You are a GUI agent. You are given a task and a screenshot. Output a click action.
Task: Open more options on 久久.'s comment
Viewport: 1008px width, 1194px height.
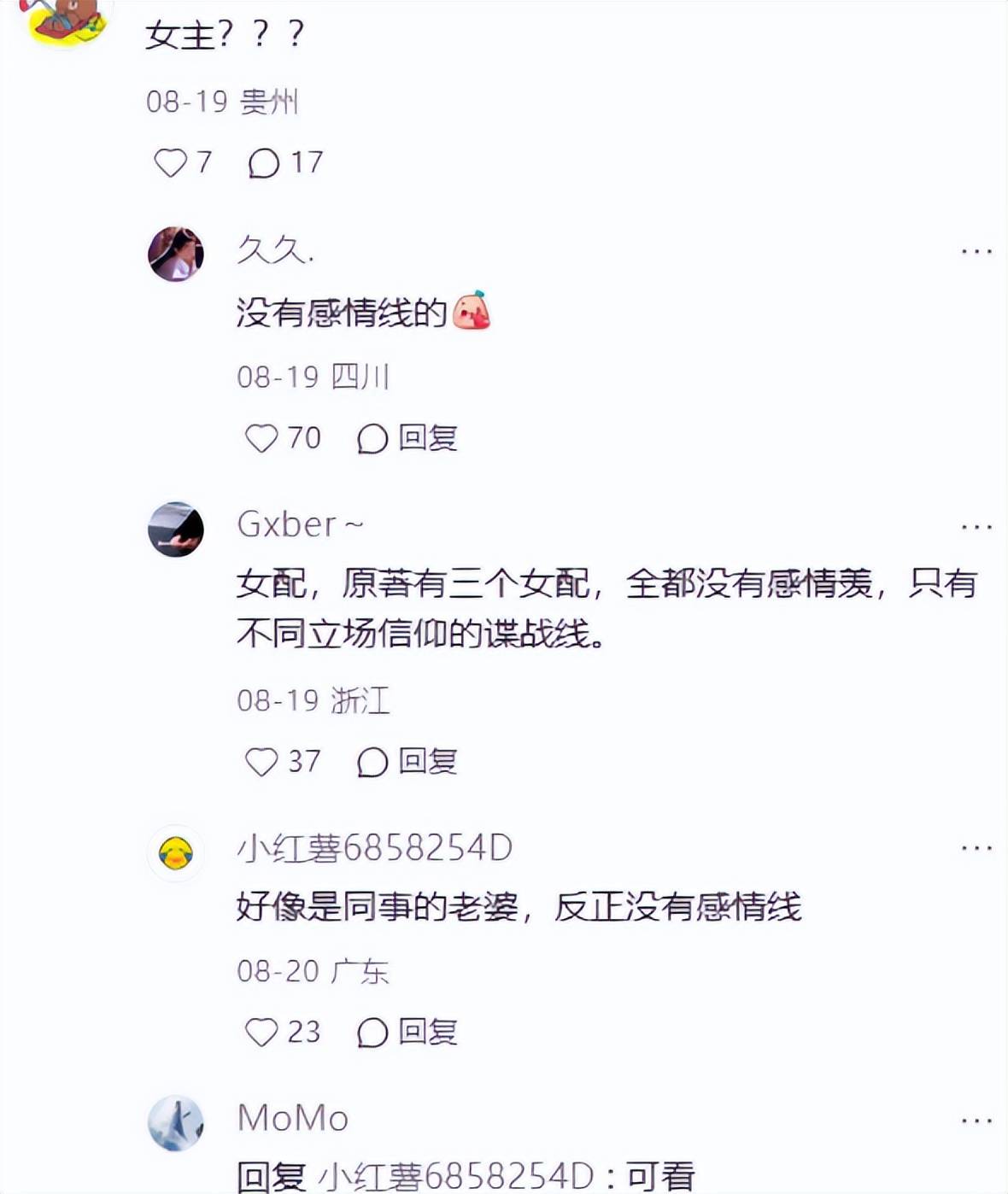click(976, 252)
